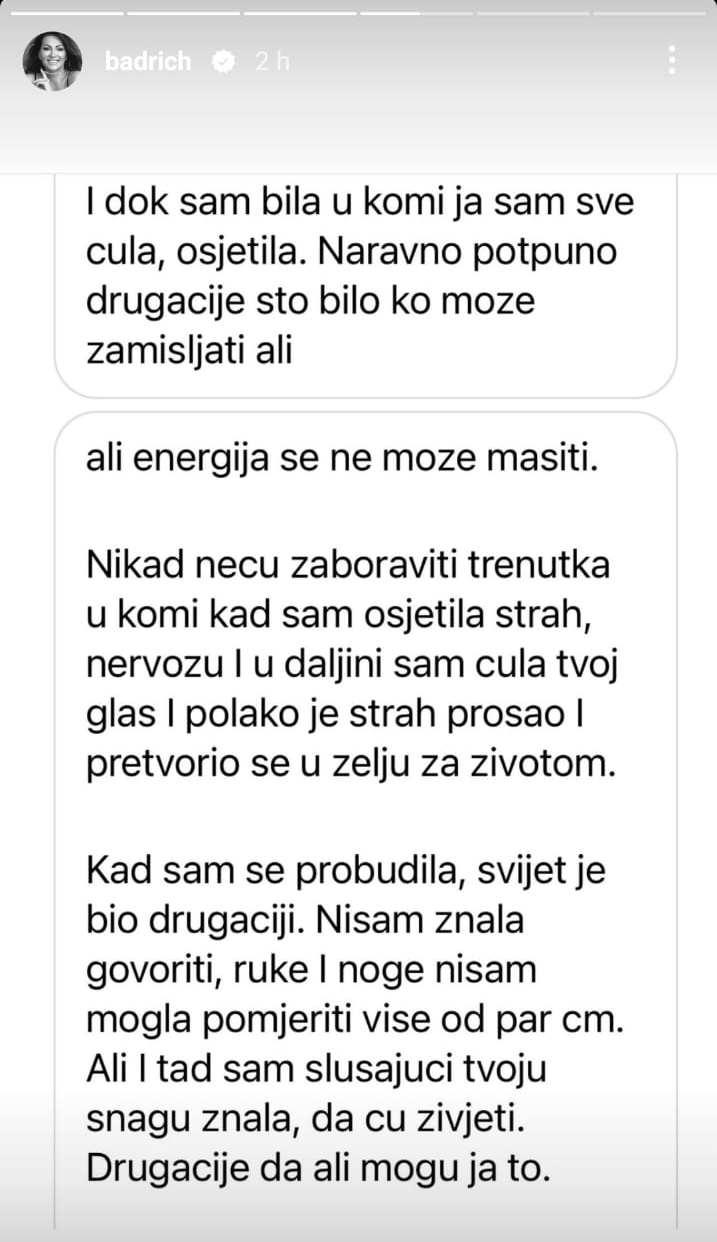Open the badrich username link
This screenshot has width=717, height=1242.
(147, 61)
